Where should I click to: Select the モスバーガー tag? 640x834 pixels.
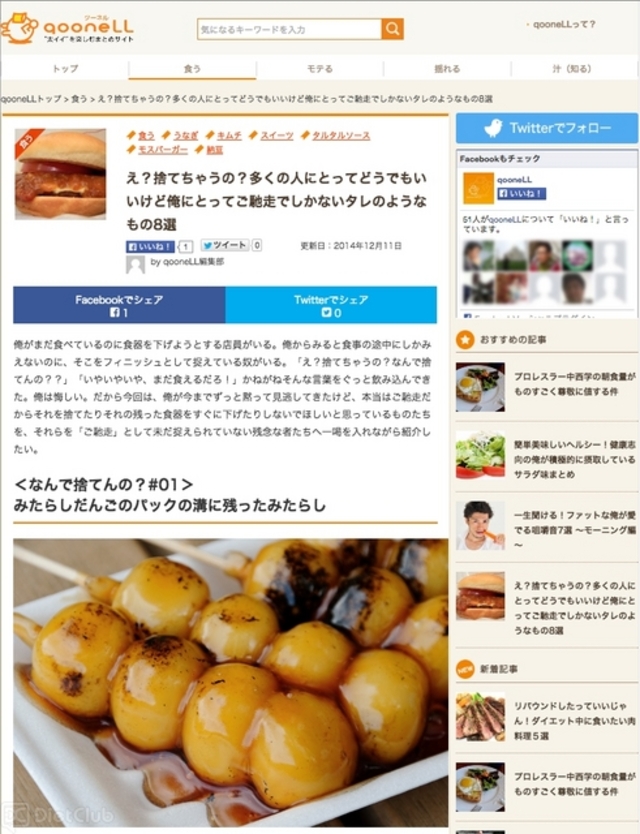click(x=161, y=149)
